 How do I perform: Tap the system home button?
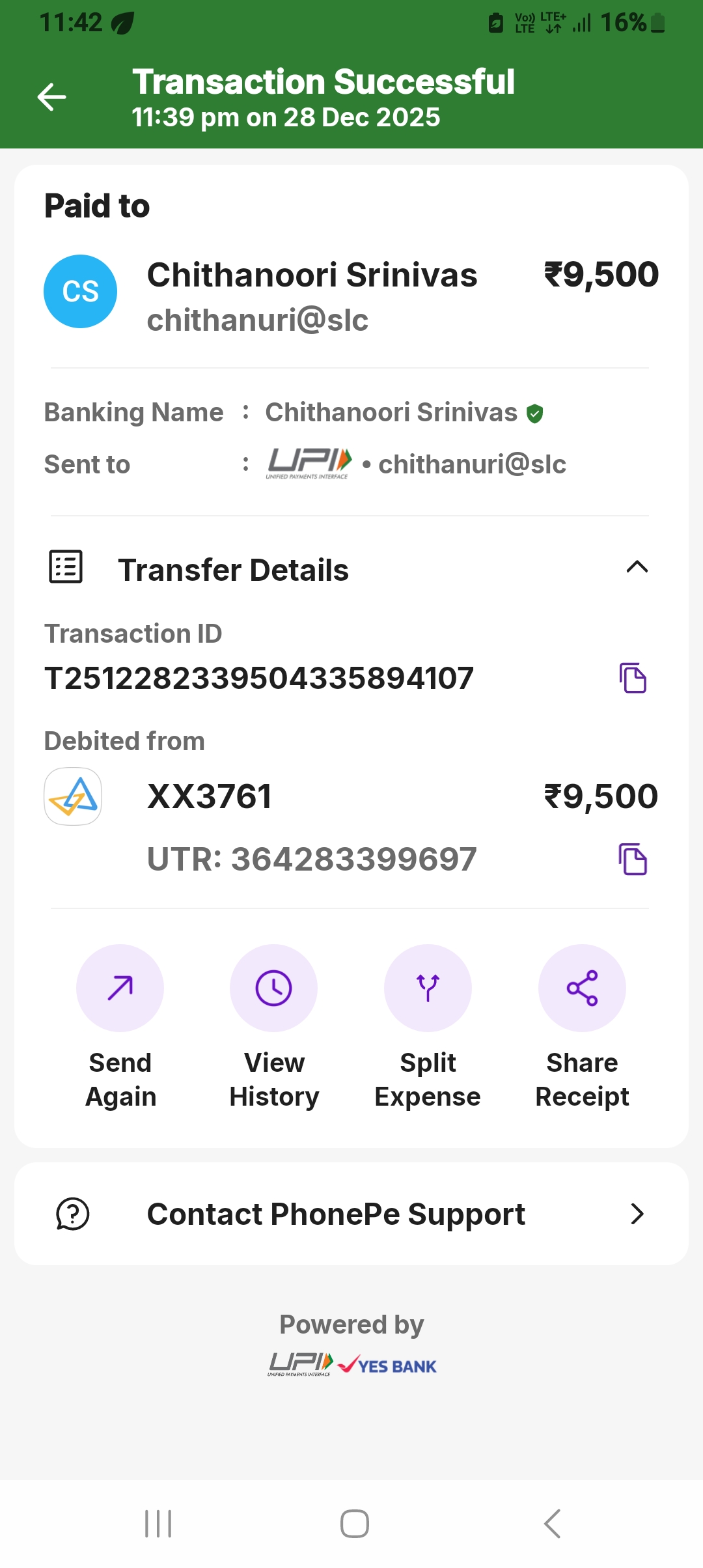355,1524
